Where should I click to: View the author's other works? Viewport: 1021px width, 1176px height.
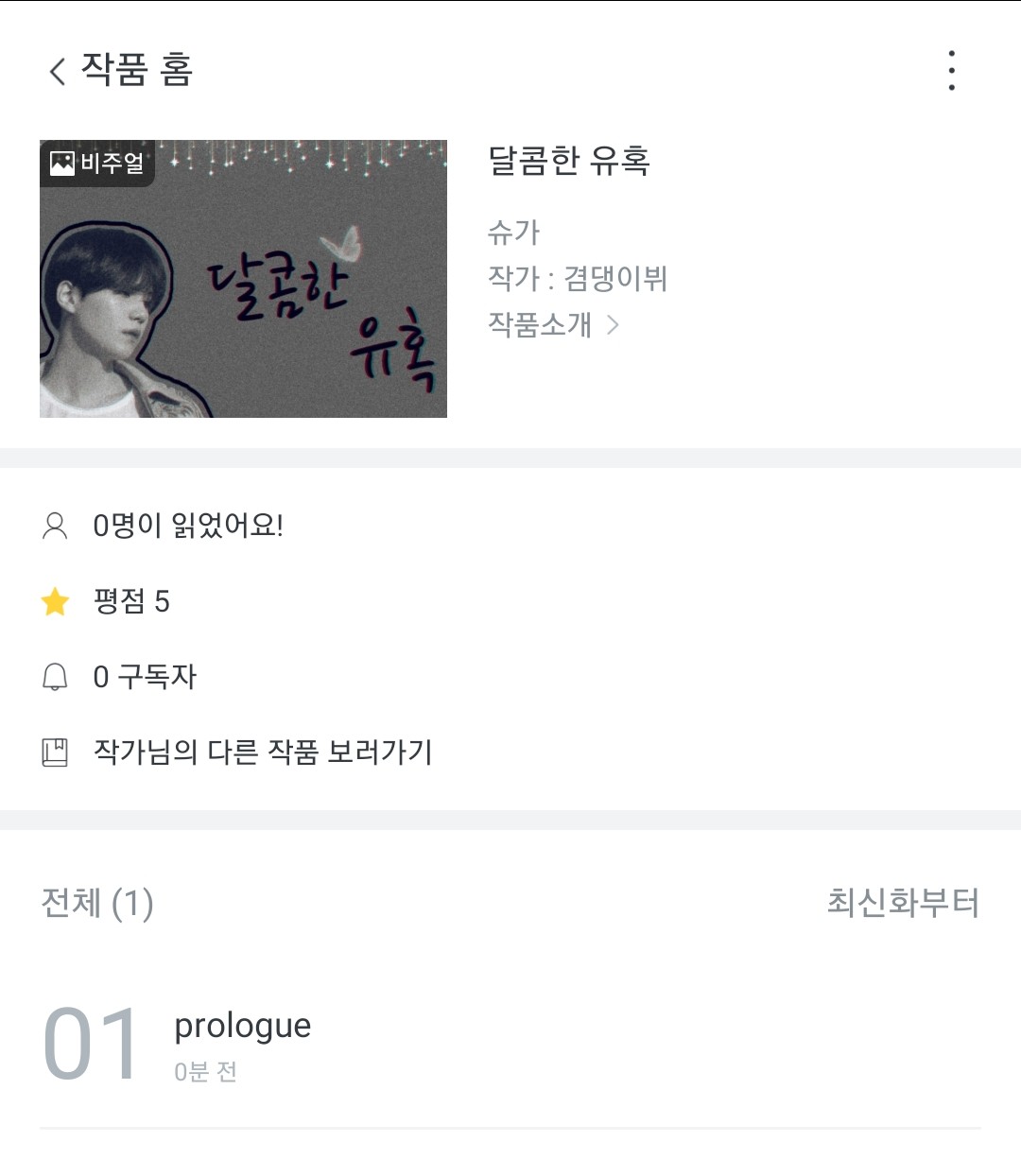coord(262,752)
